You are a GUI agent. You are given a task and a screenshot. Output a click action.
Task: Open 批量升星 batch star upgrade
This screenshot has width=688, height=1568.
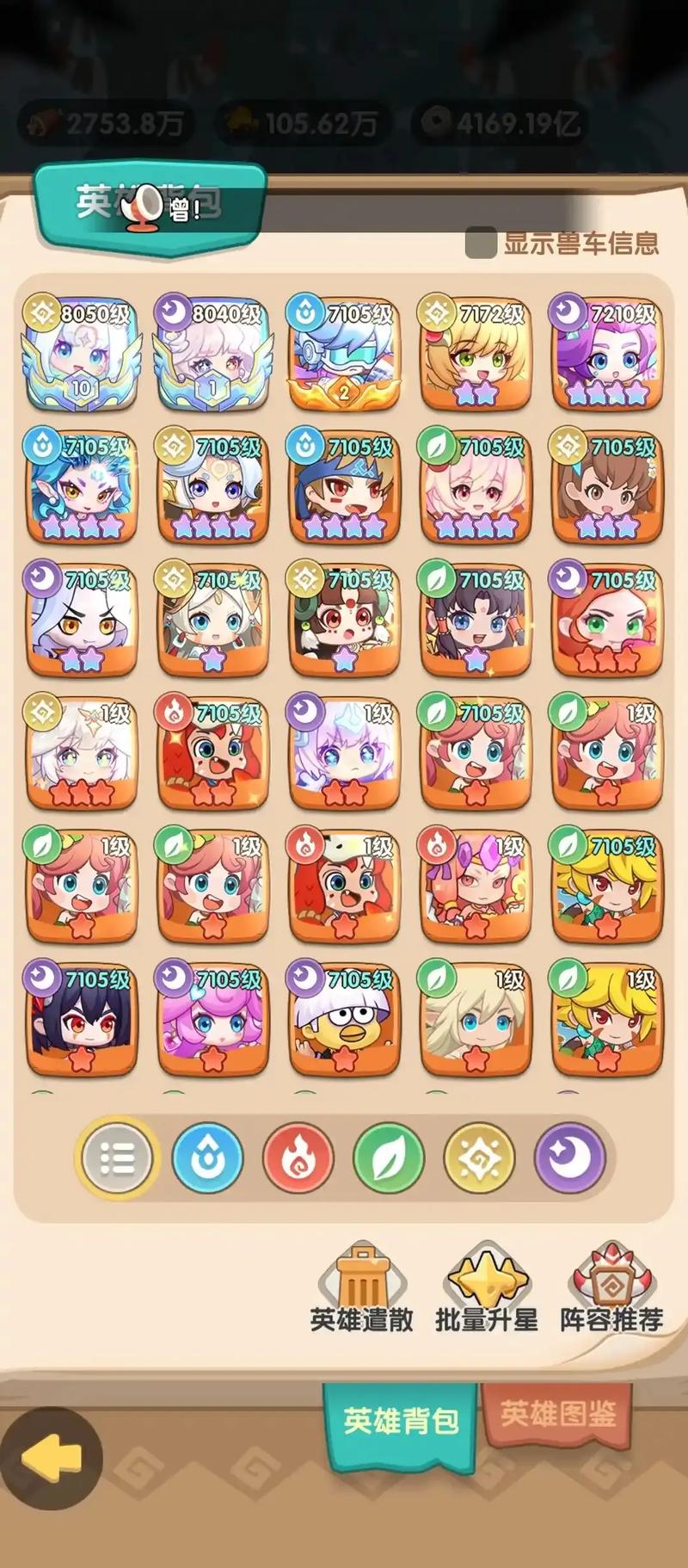point(487,1287)
